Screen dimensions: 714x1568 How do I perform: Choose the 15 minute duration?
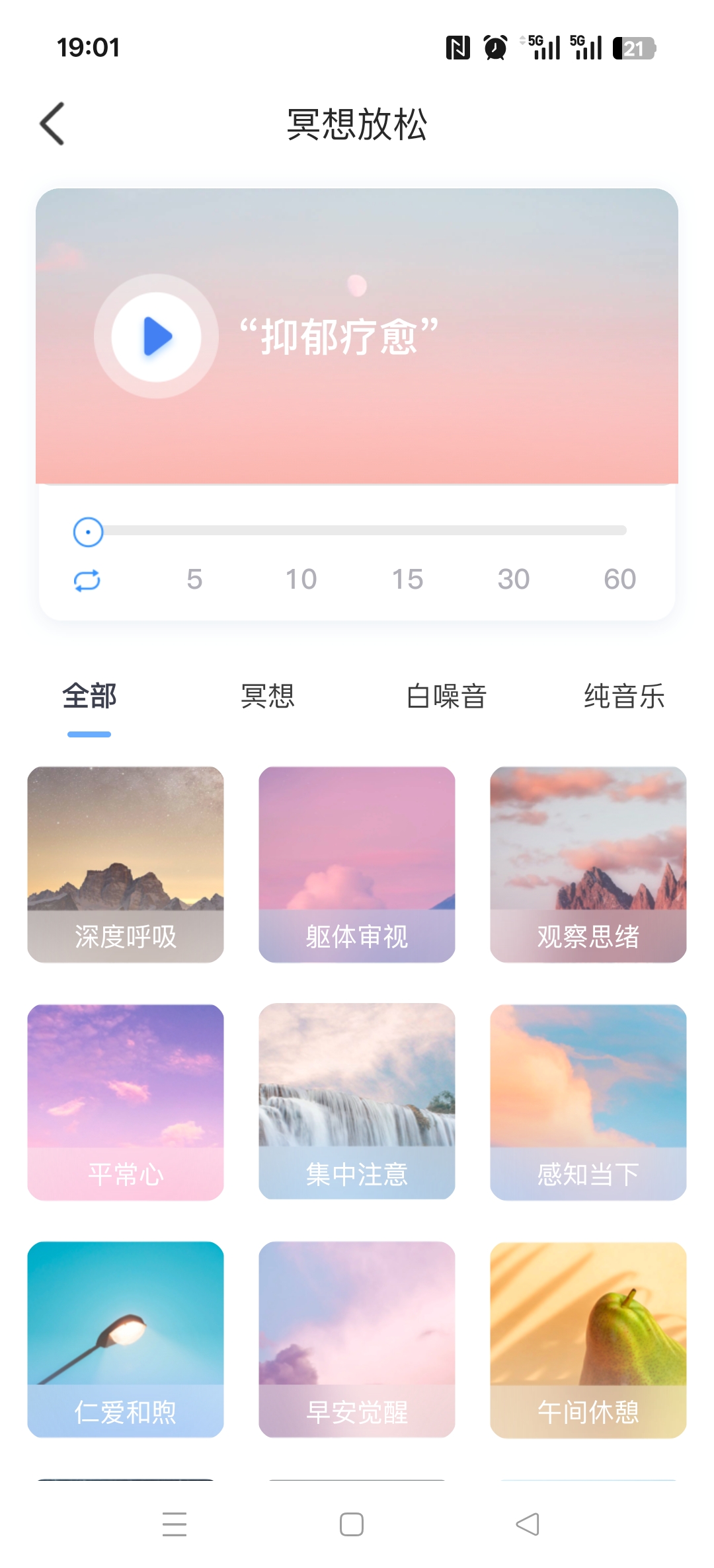(x=407, y=579)
